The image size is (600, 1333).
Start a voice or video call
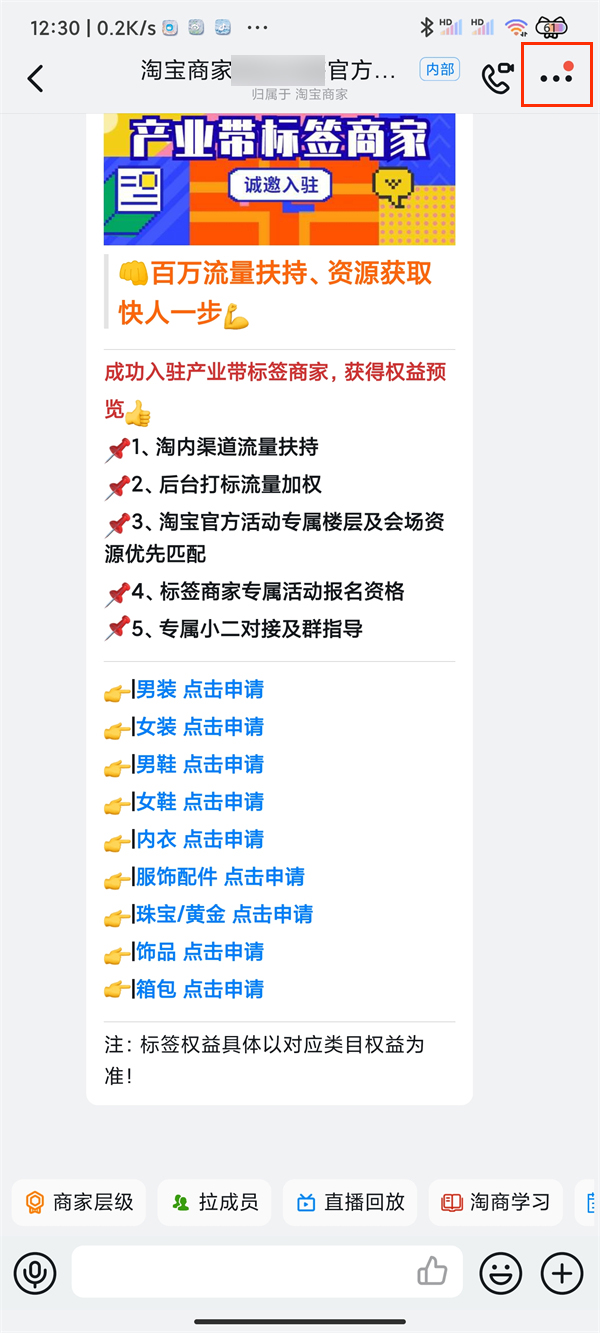tap(497, 77)
